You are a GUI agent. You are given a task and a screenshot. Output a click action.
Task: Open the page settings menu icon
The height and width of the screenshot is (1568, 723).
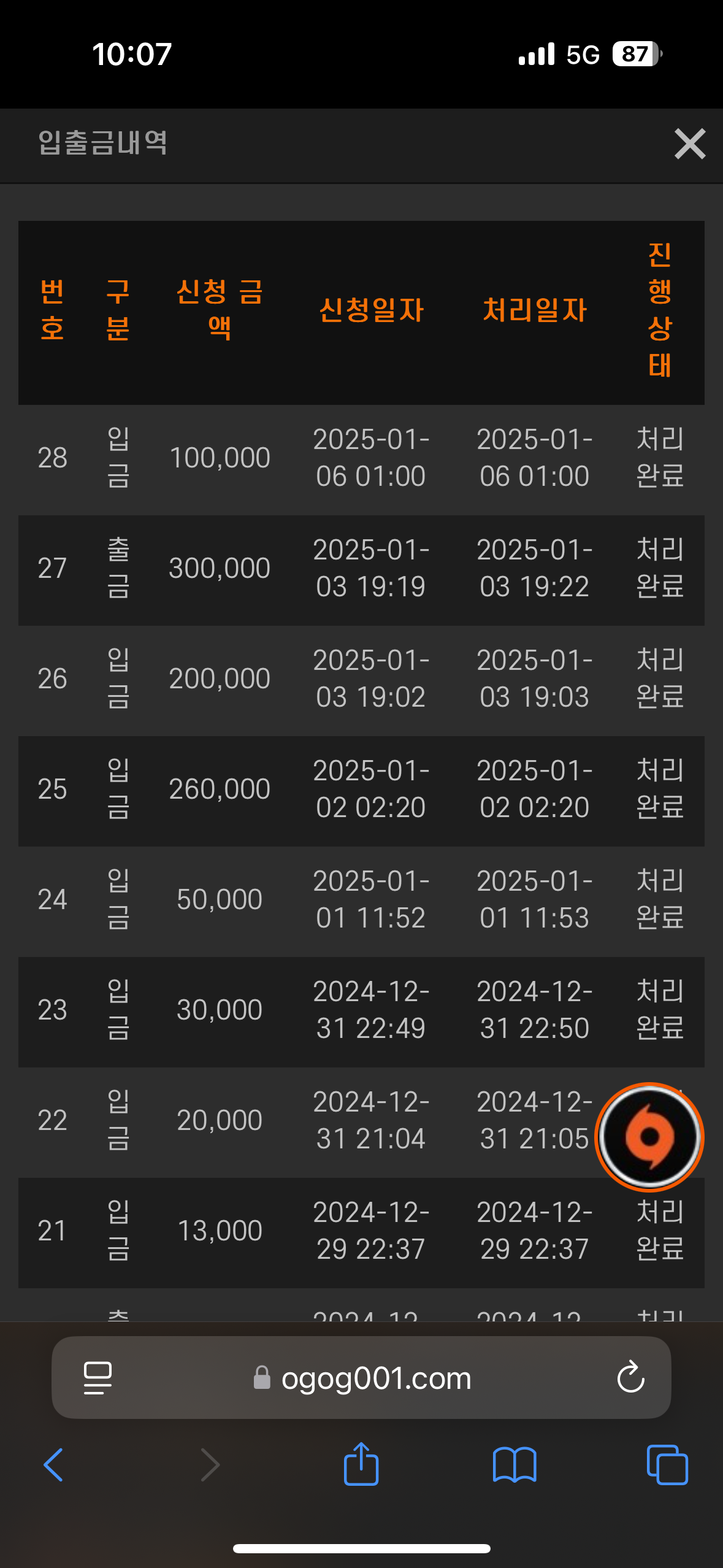point(98,1378)
